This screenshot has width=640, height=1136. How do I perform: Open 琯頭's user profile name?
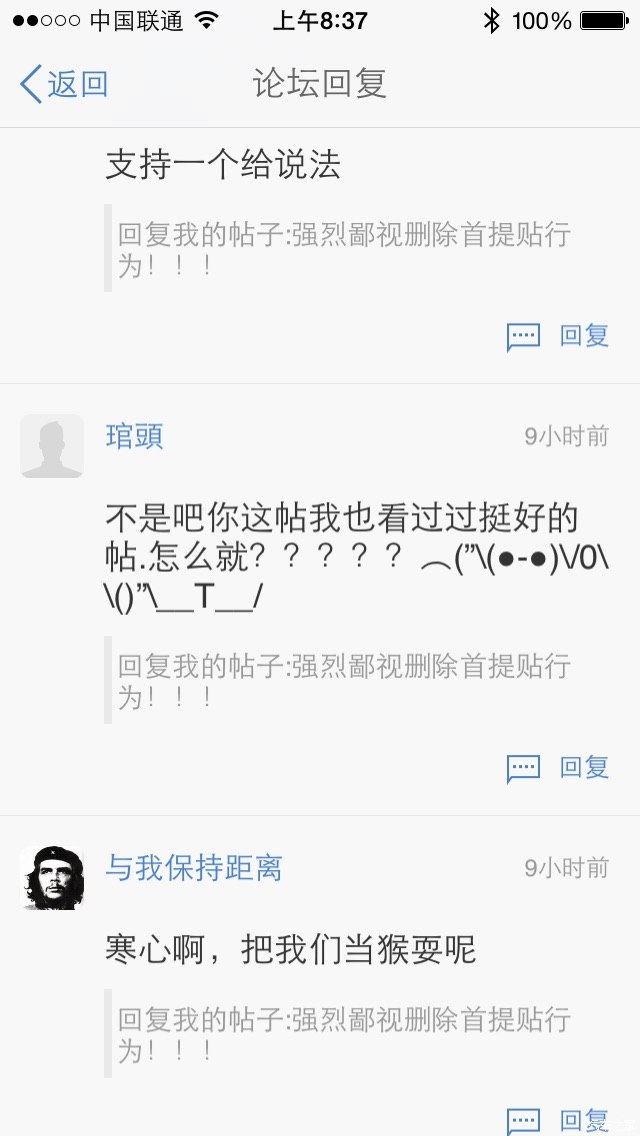pyautogui.click(x=134, y=436)
